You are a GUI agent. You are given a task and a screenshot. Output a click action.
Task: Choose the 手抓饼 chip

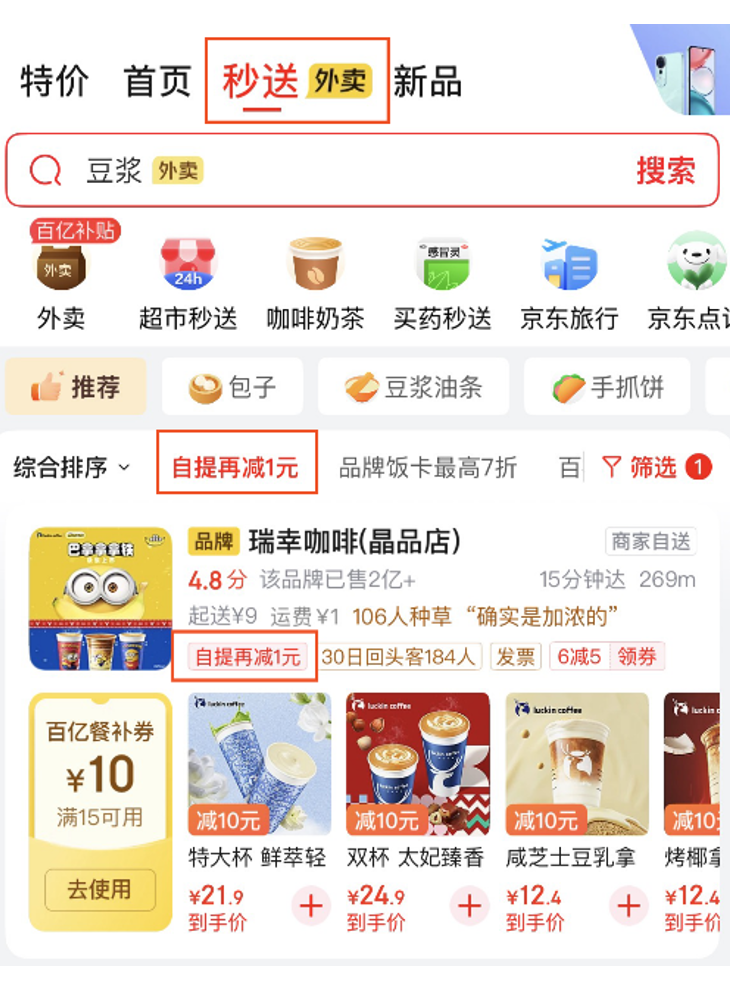coord(607,387)
